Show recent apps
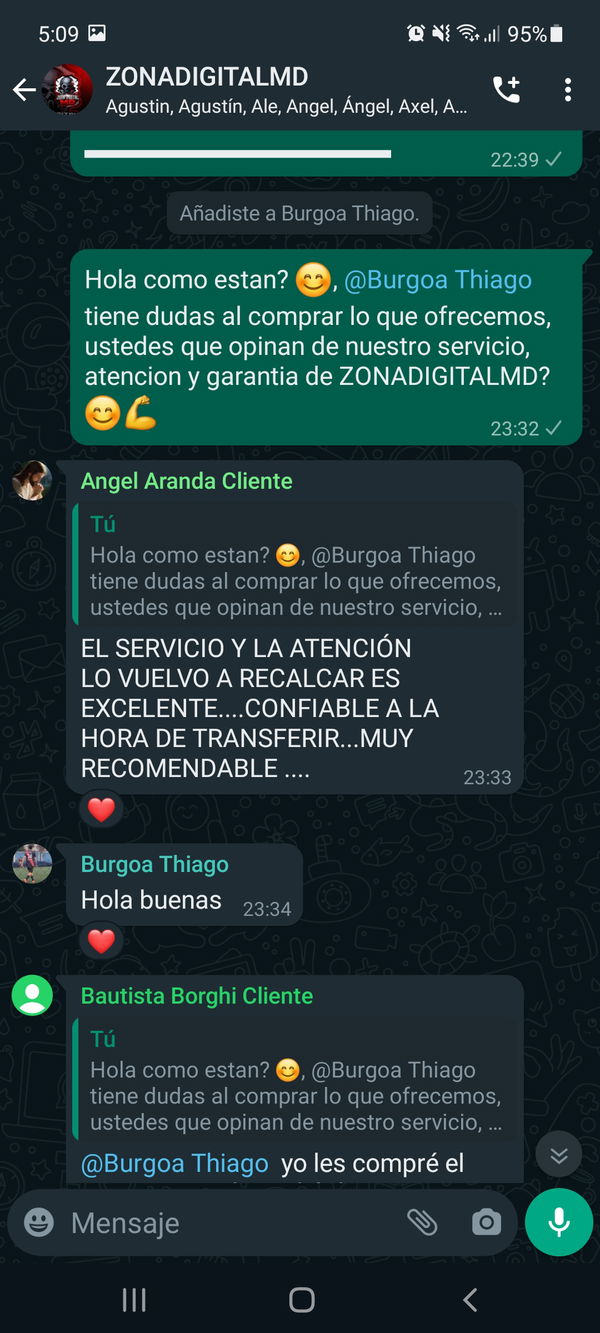600x1333 pixels. tap(133, 1299)
